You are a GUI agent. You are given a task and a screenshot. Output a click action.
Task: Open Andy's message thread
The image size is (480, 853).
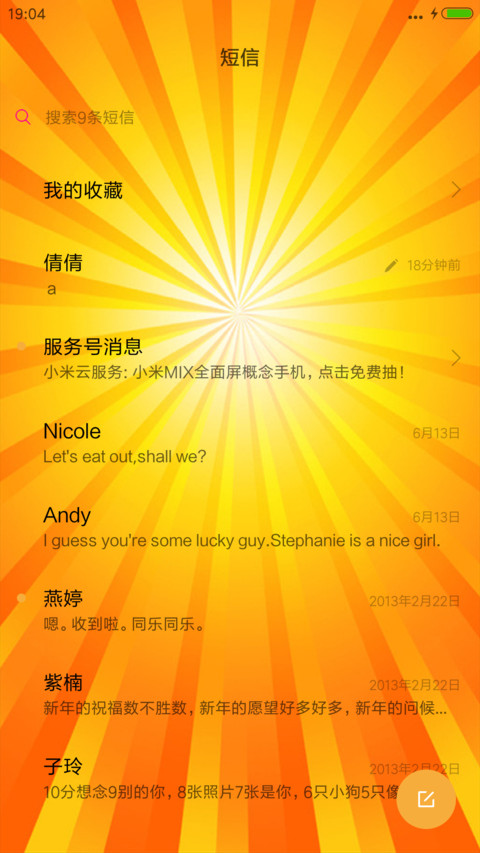tap(240, 527)
